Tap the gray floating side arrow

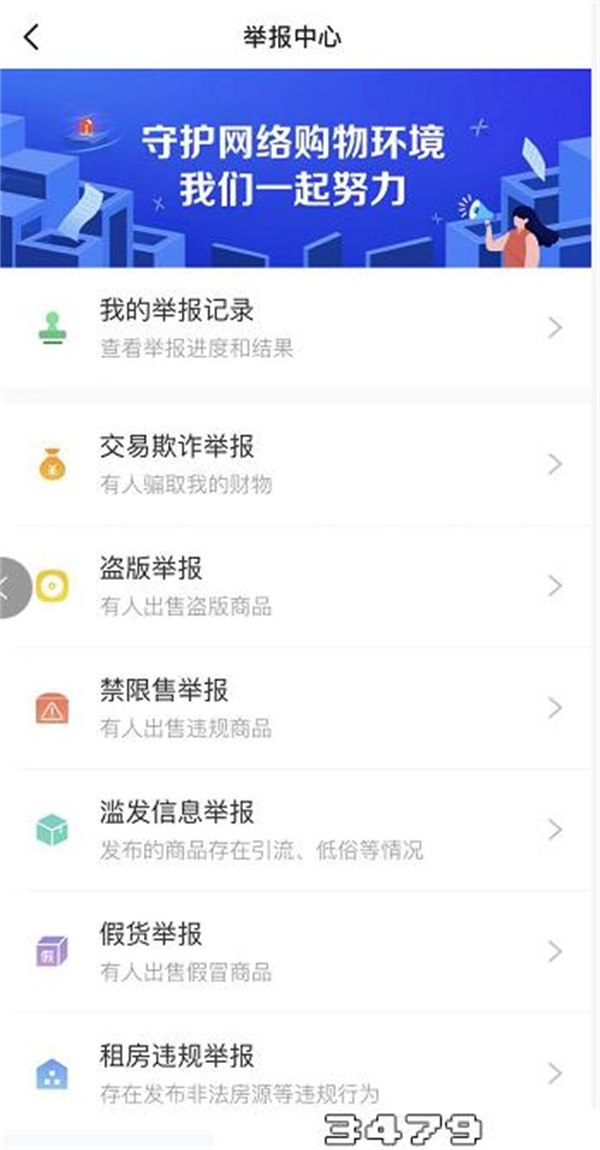click(x=10, y=587)
